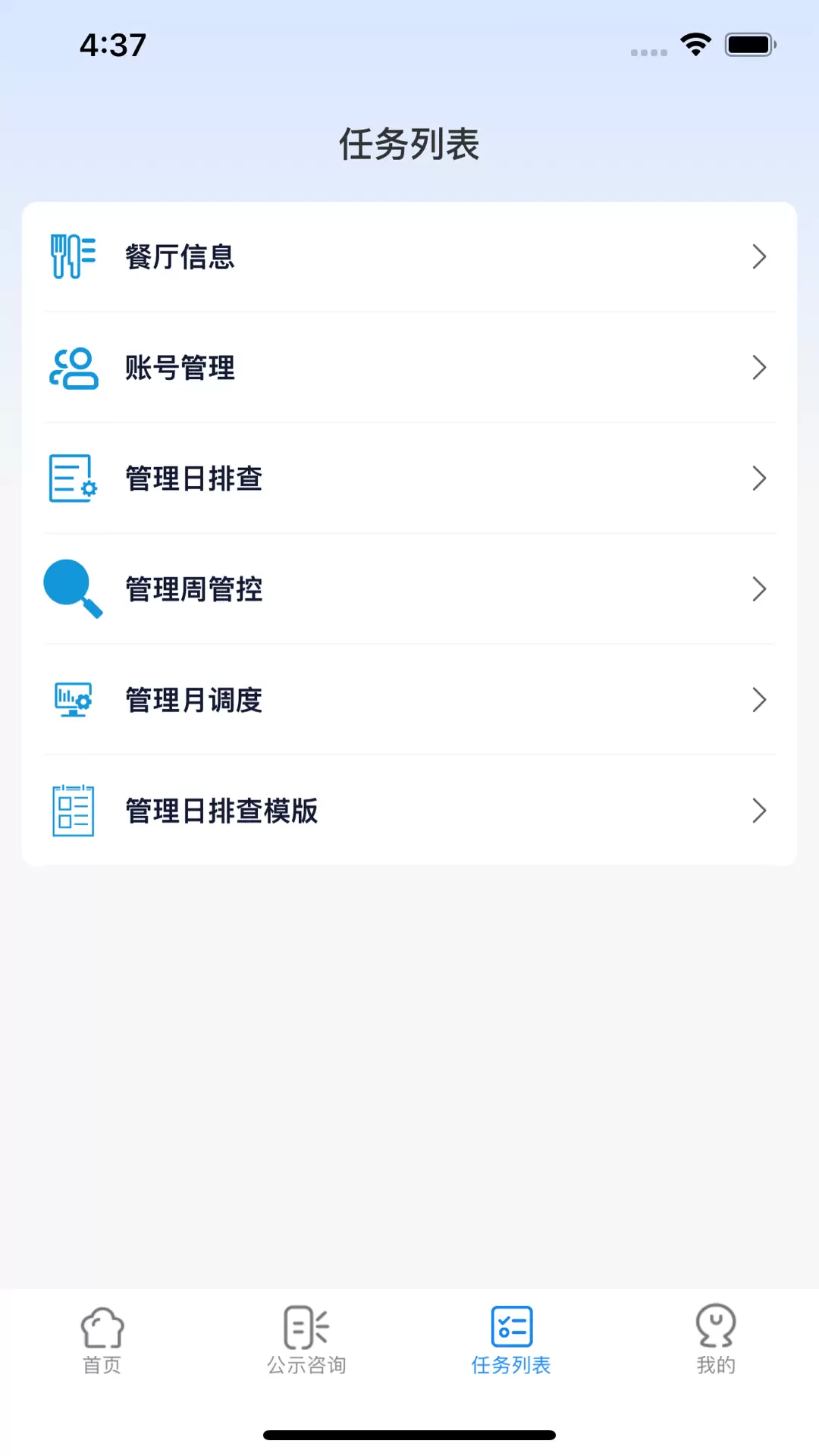Tap the 任务列表 tab
Viewport: 819px width, 1456px height.
pos(512,1340)
